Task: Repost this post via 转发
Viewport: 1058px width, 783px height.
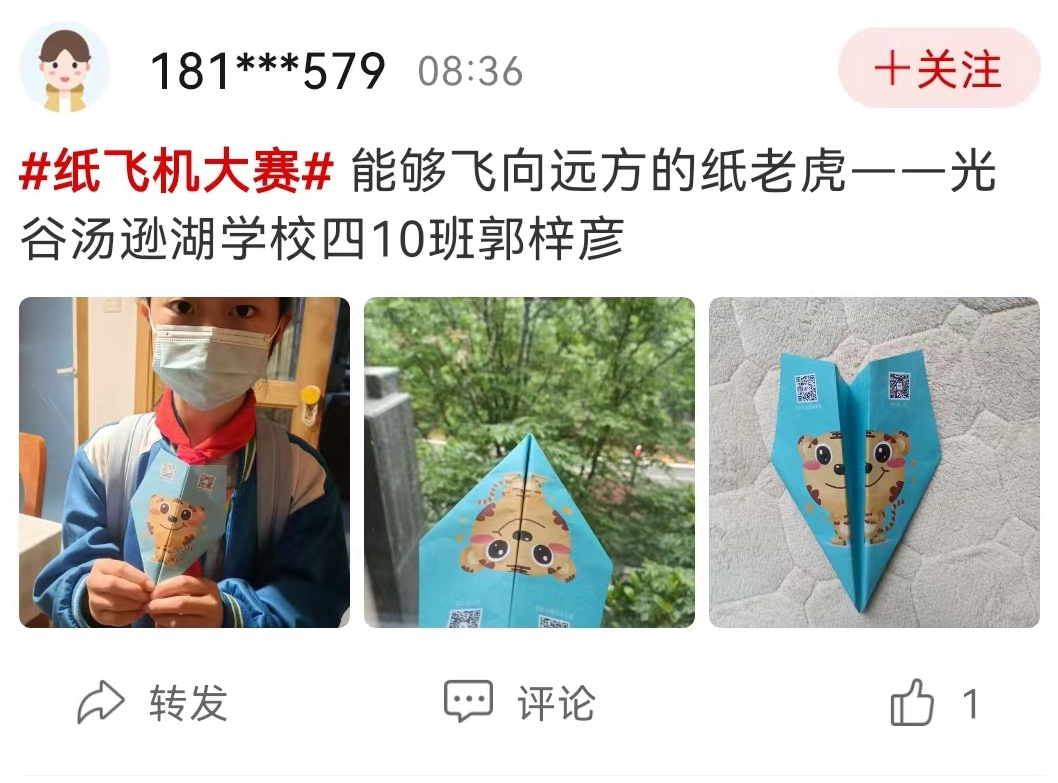Action: (154, 703)
